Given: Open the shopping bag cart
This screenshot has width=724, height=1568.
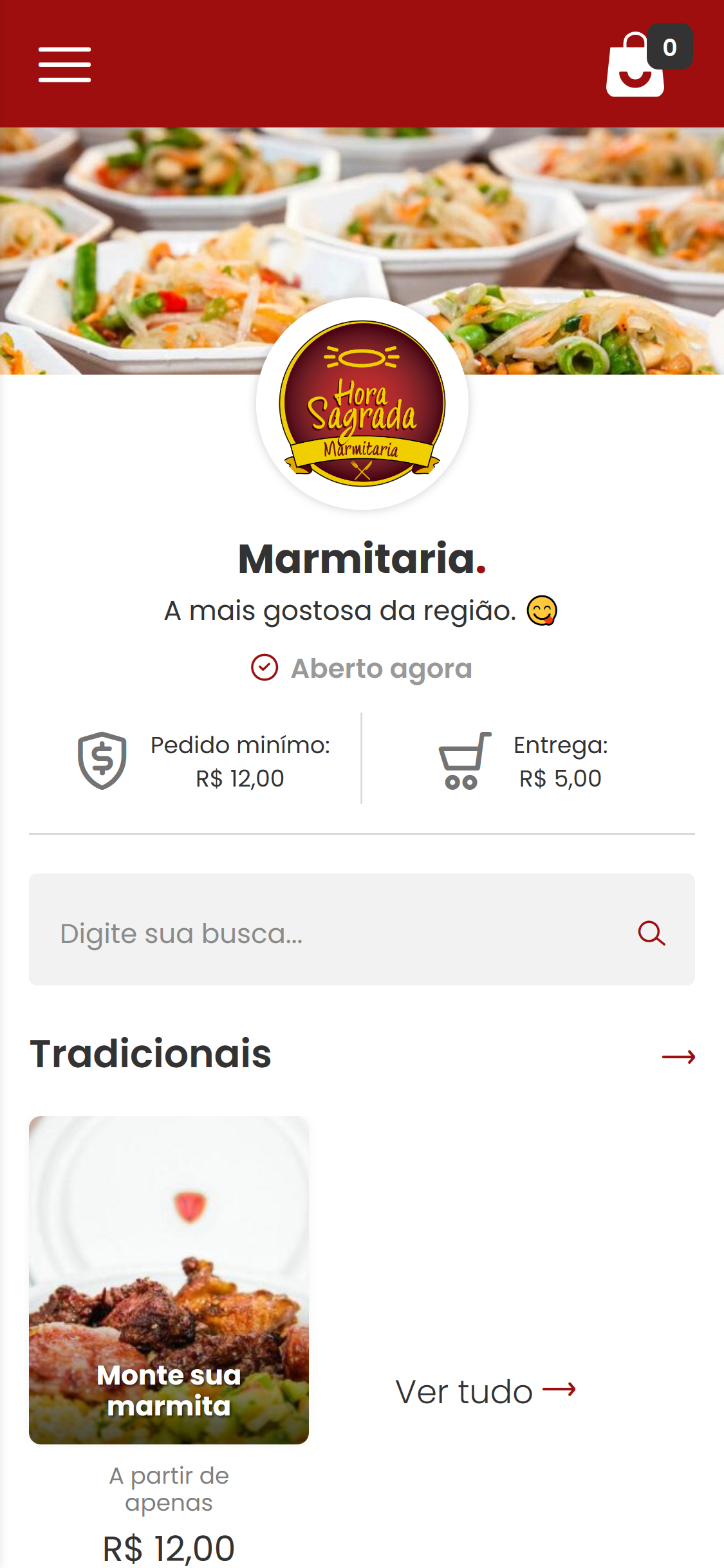Looking at the screenshot, I should (635, 71).
